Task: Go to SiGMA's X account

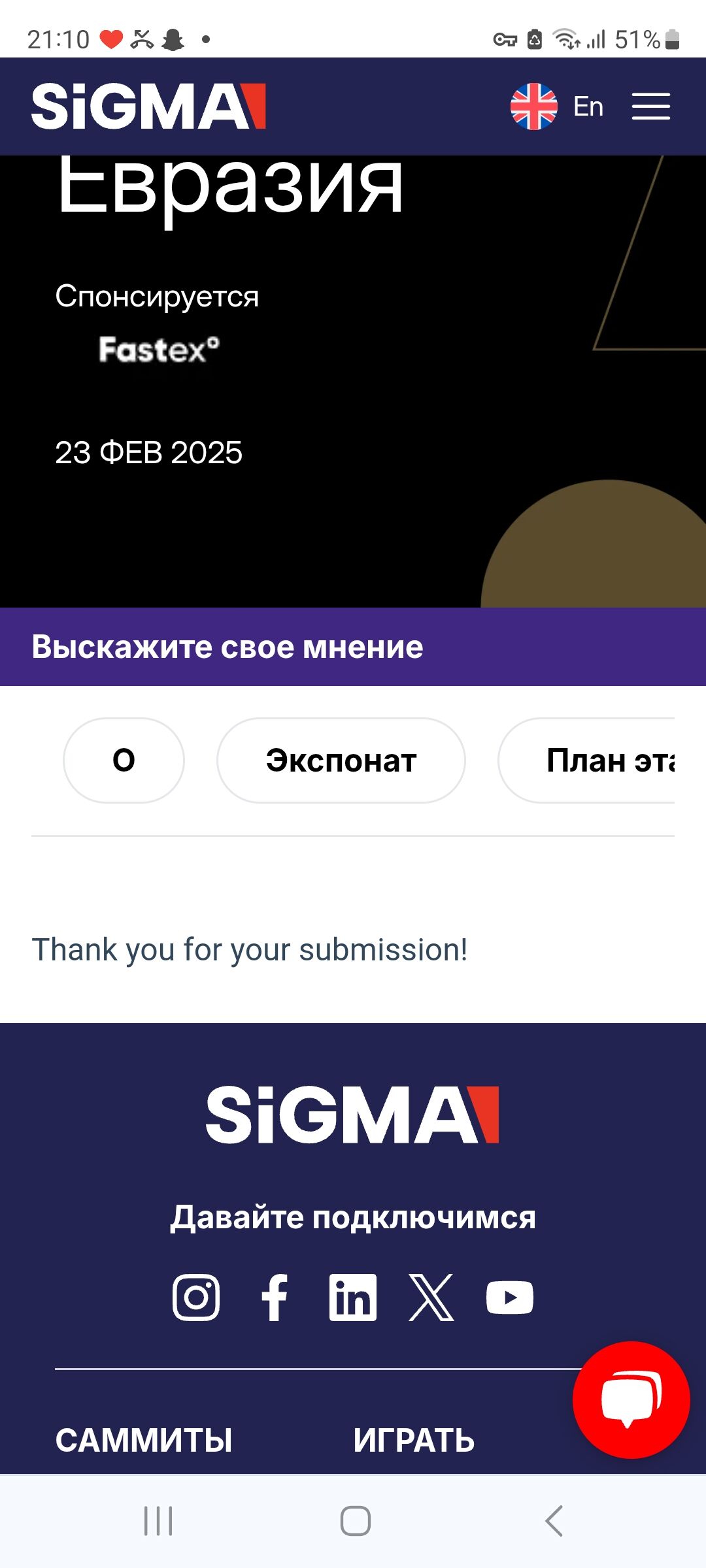Action: pyautogui.click(x=431, y=1298)
